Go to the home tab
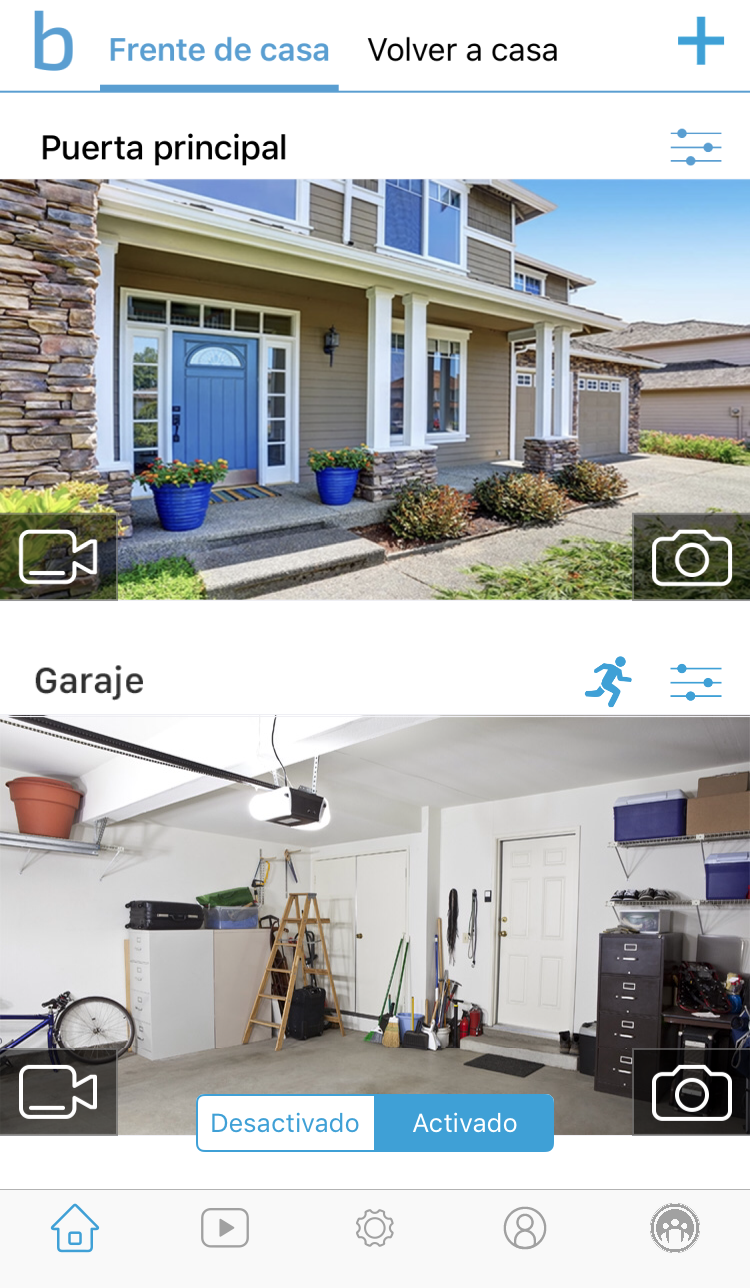 tap(75, 1227)
